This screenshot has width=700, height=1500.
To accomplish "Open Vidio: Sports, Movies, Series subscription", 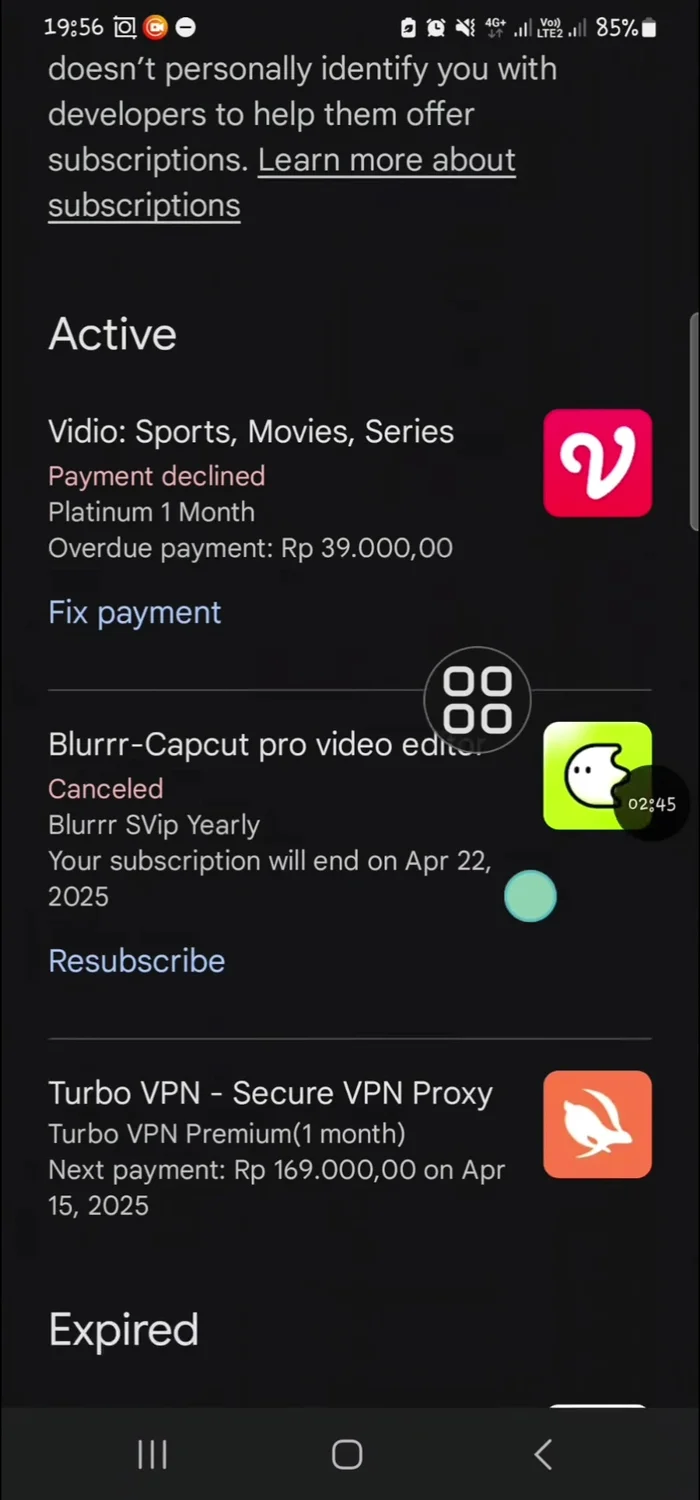I will [x=250, y=432].
